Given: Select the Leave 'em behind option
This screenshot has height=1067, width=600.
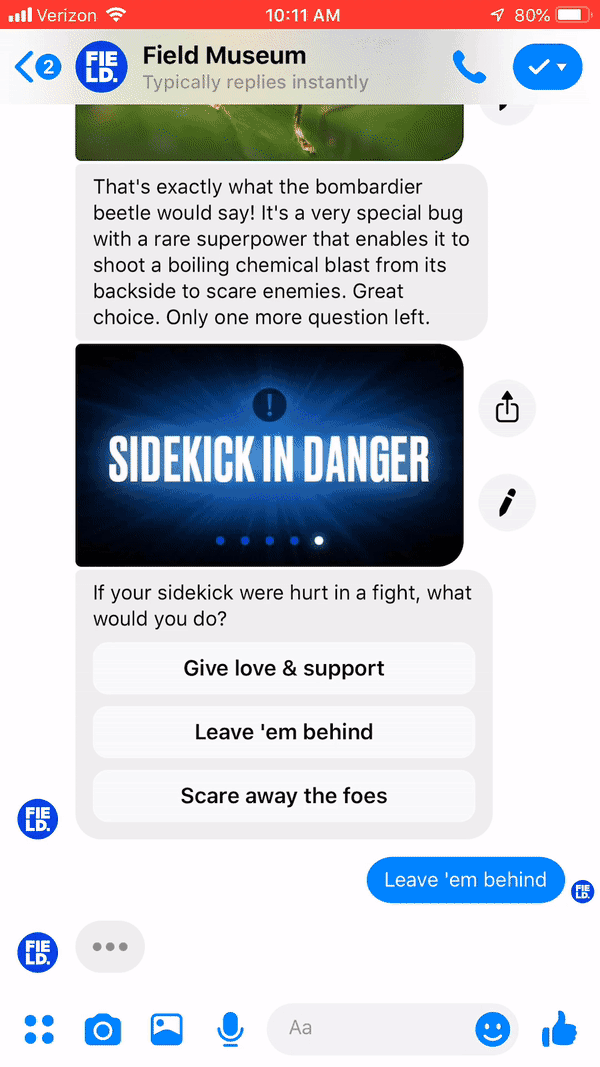Looking at the screenshot, I should click(x=284, y=732).
